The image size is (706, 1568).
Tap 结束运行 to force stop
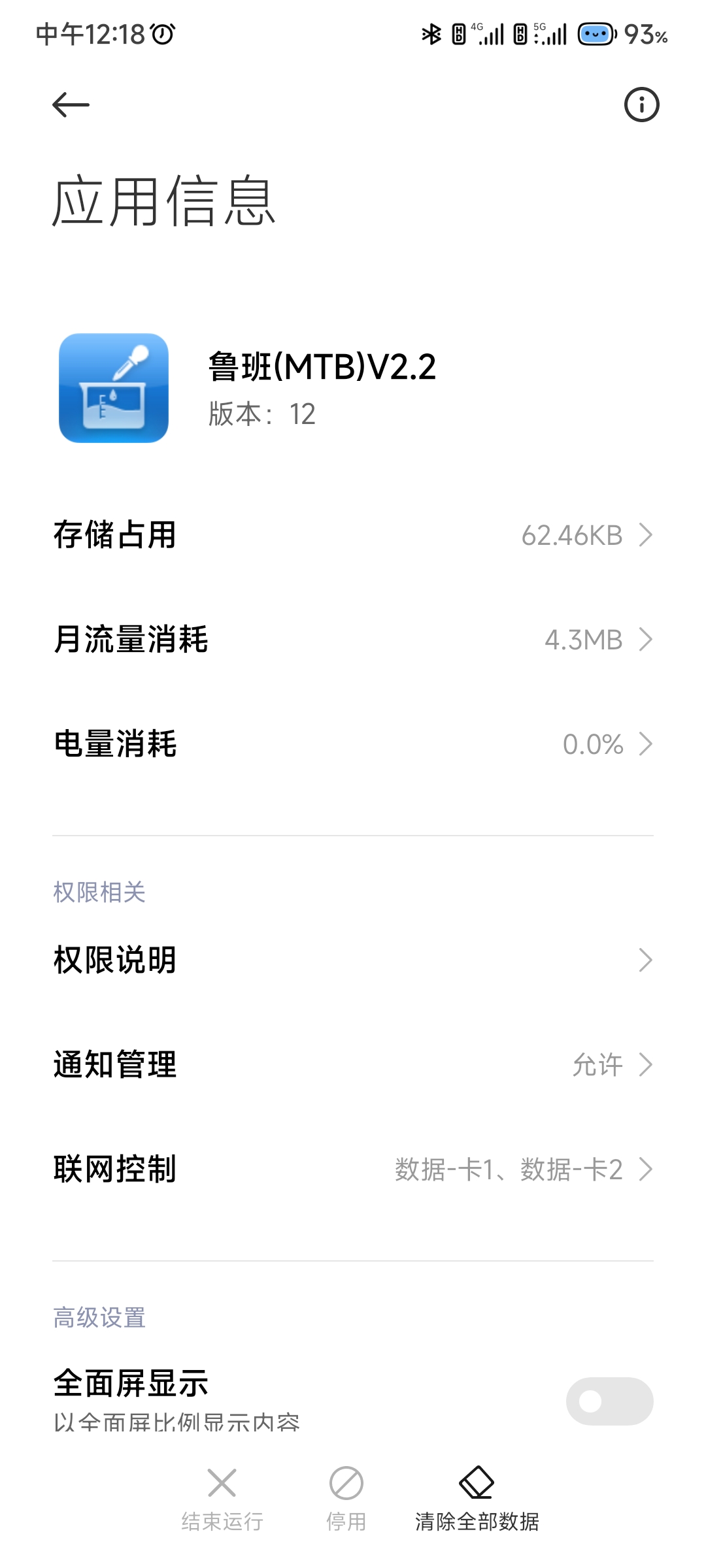[222, 1499]
